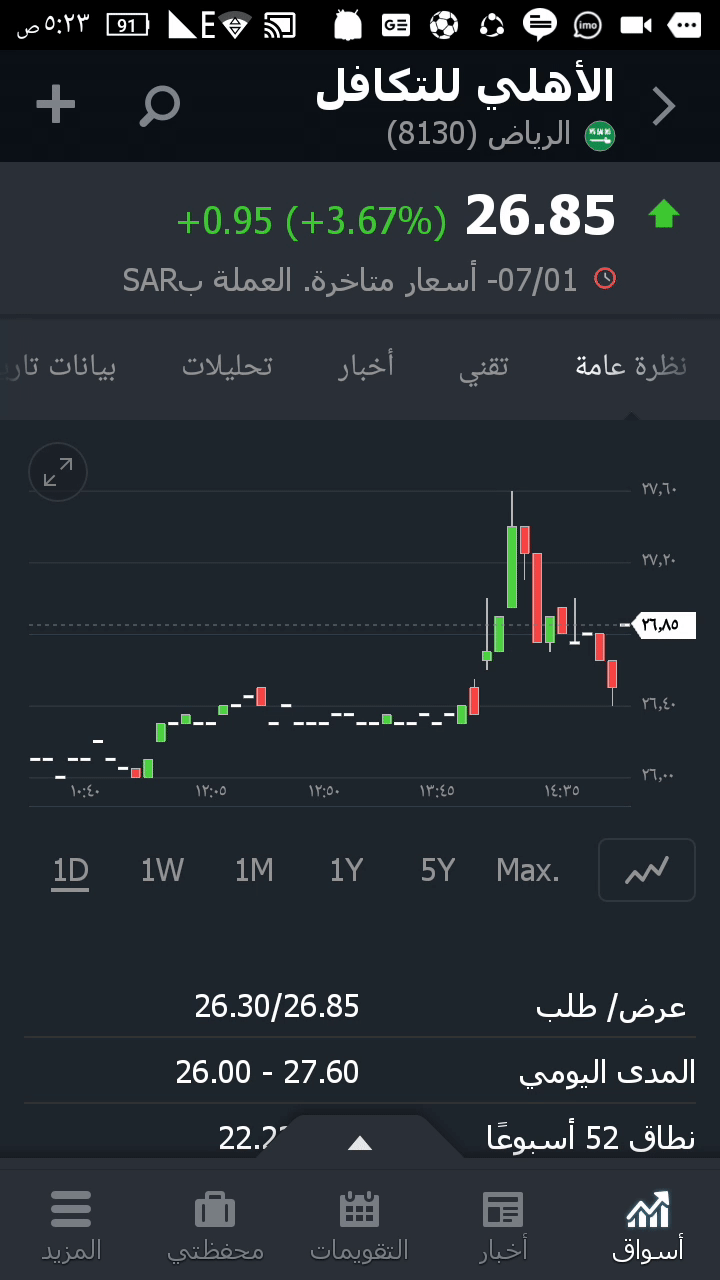
Task: Open the تحليلات tab
Action: (x=227, y=366)
